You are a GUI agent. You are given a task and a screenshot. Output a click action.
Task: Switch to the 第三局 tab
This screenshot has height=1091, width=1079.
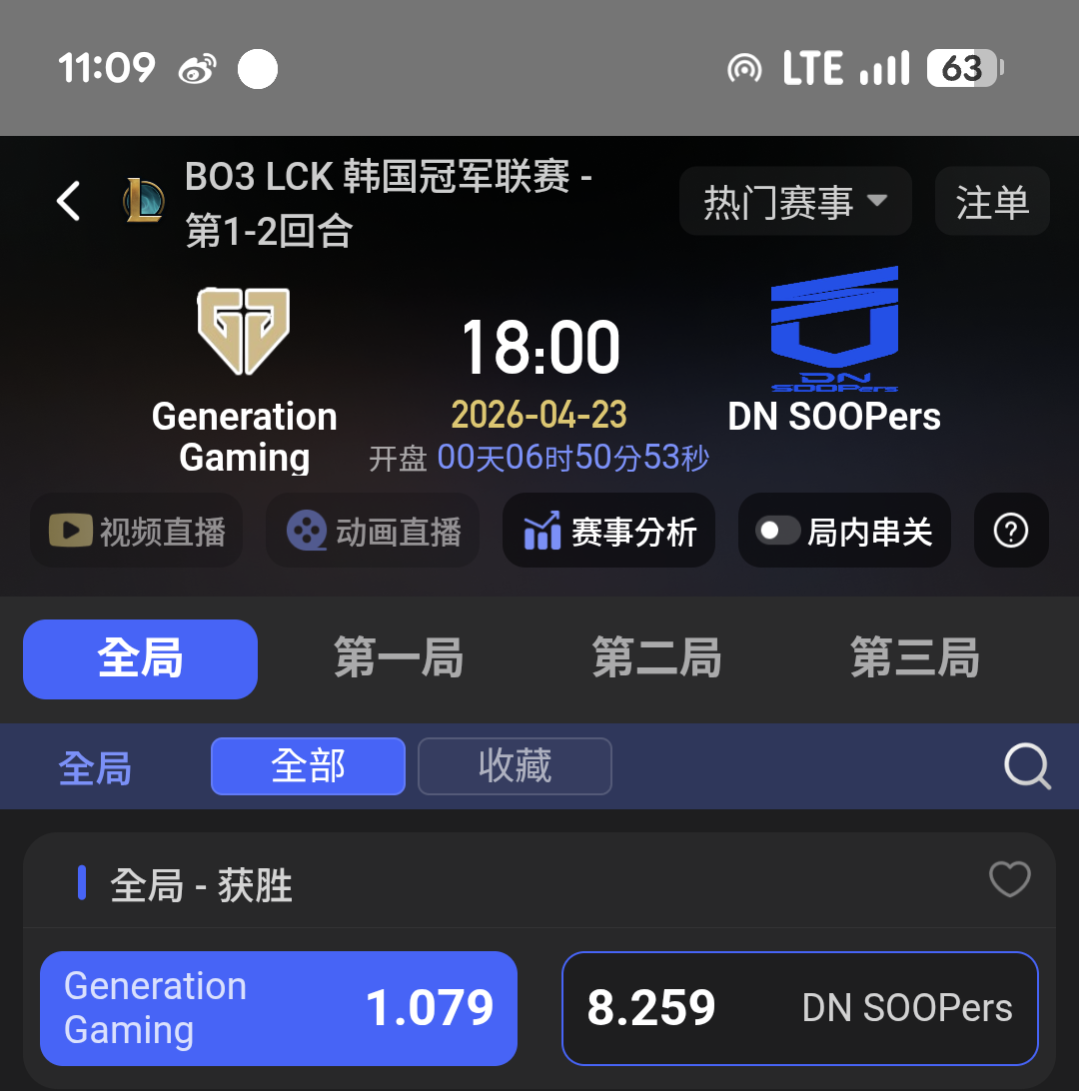pyautogui.click(x=914, y=658)
